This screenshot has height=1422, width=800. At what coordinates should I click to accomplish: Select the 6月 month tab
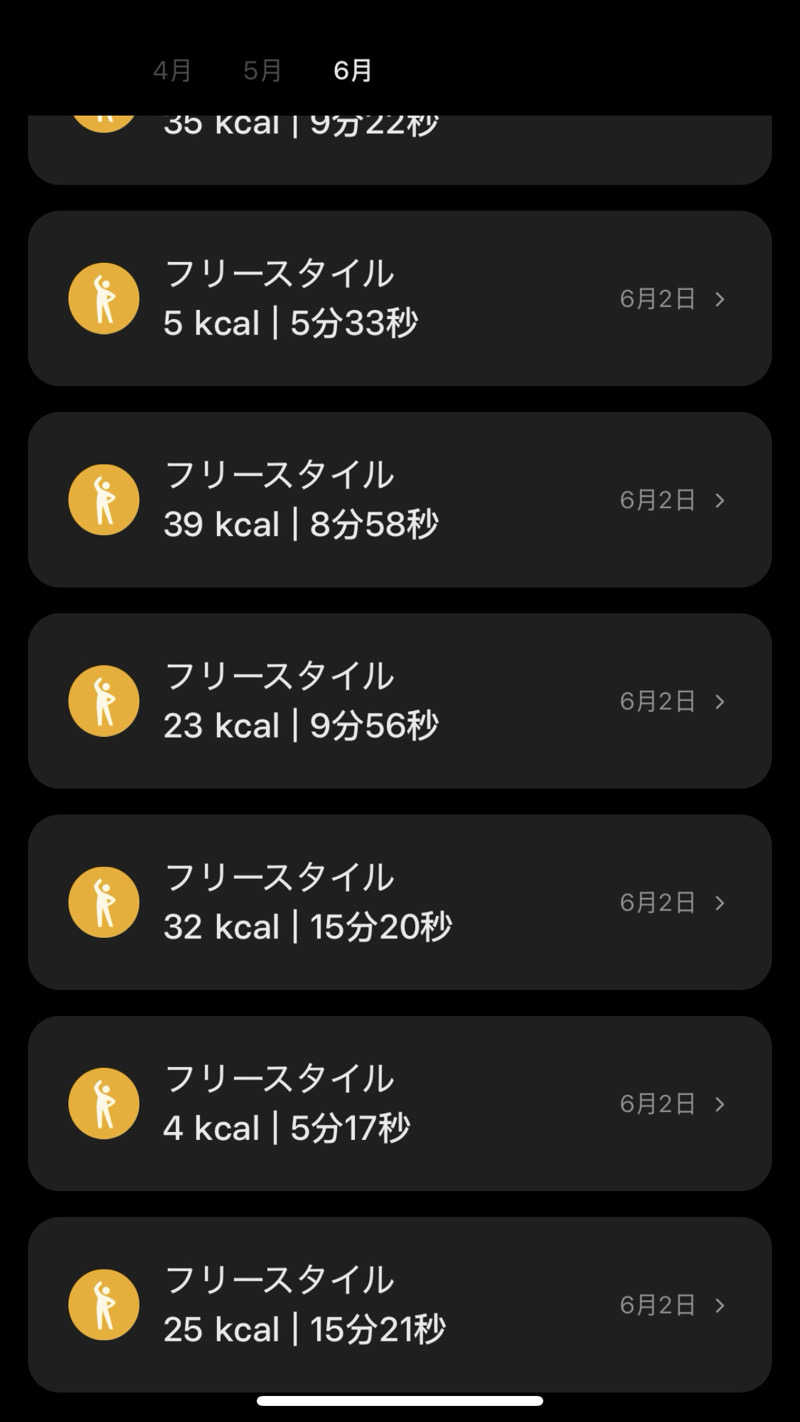pos(353,71)
